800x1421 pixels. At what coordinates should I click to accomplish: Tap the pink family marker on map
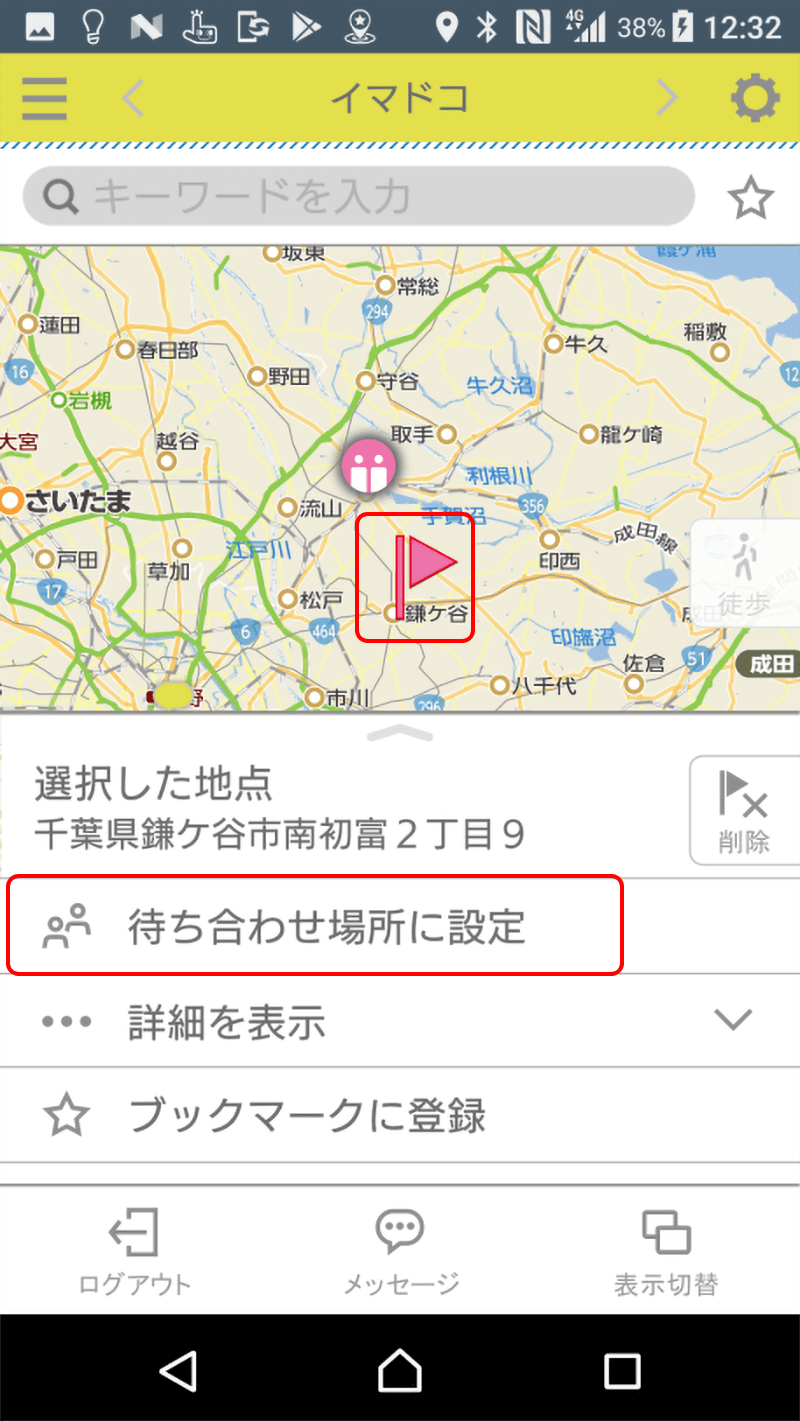368,465
